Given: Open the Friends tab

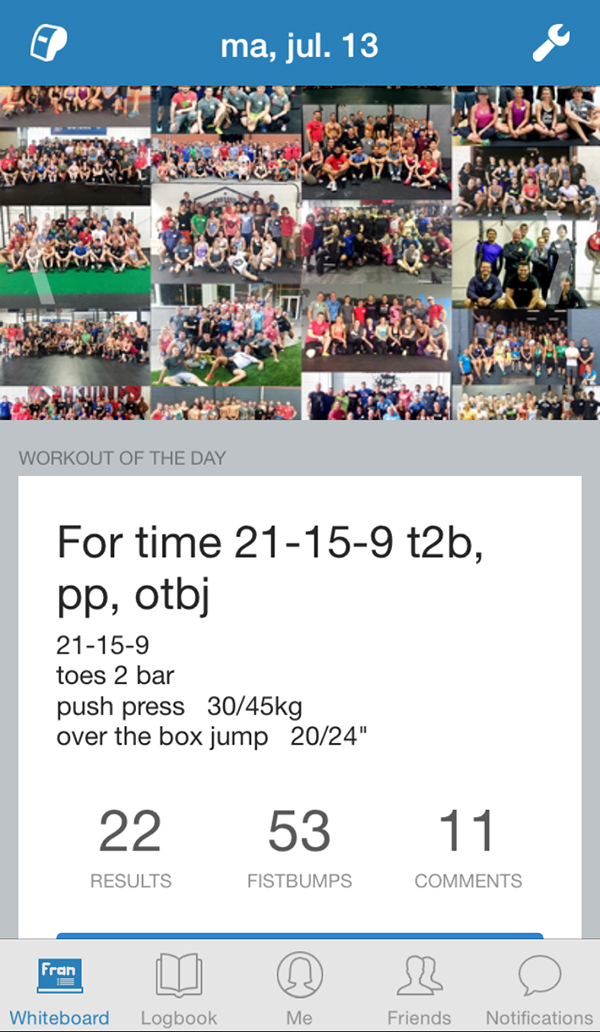Looking at the screenshot, I should tap(419, 989).
